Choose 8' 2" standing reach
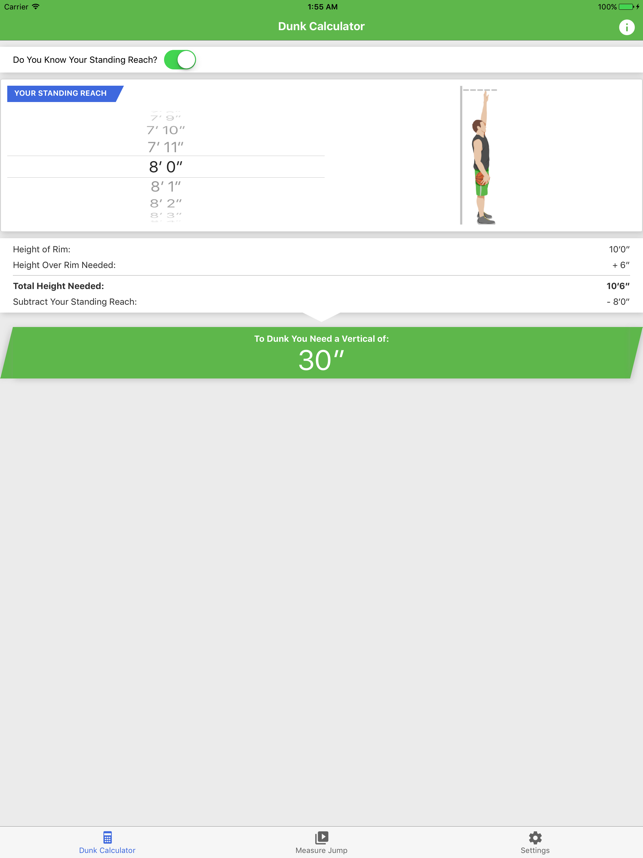Screen dimensions: 643x858 pos(166,203)
